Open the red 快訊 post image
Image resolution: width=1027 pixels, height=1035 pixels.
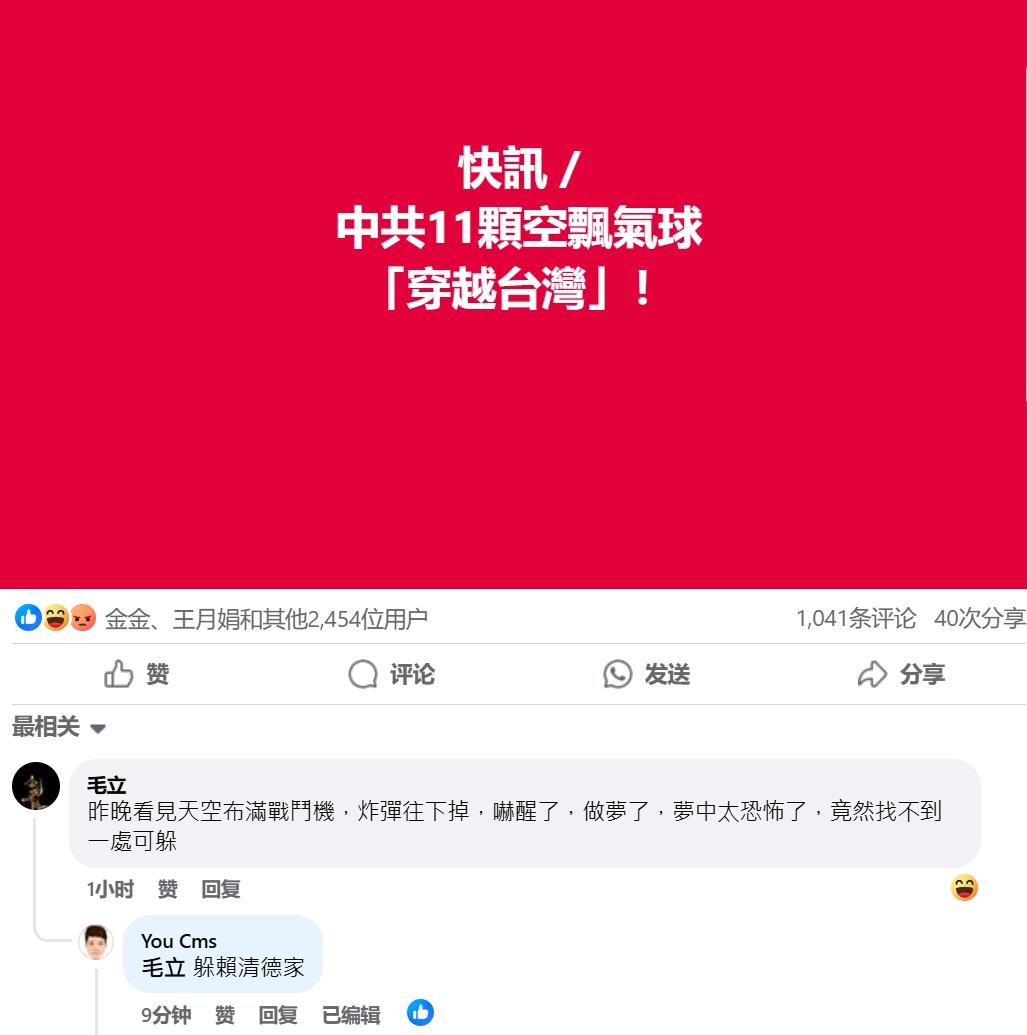coord(513,294)
